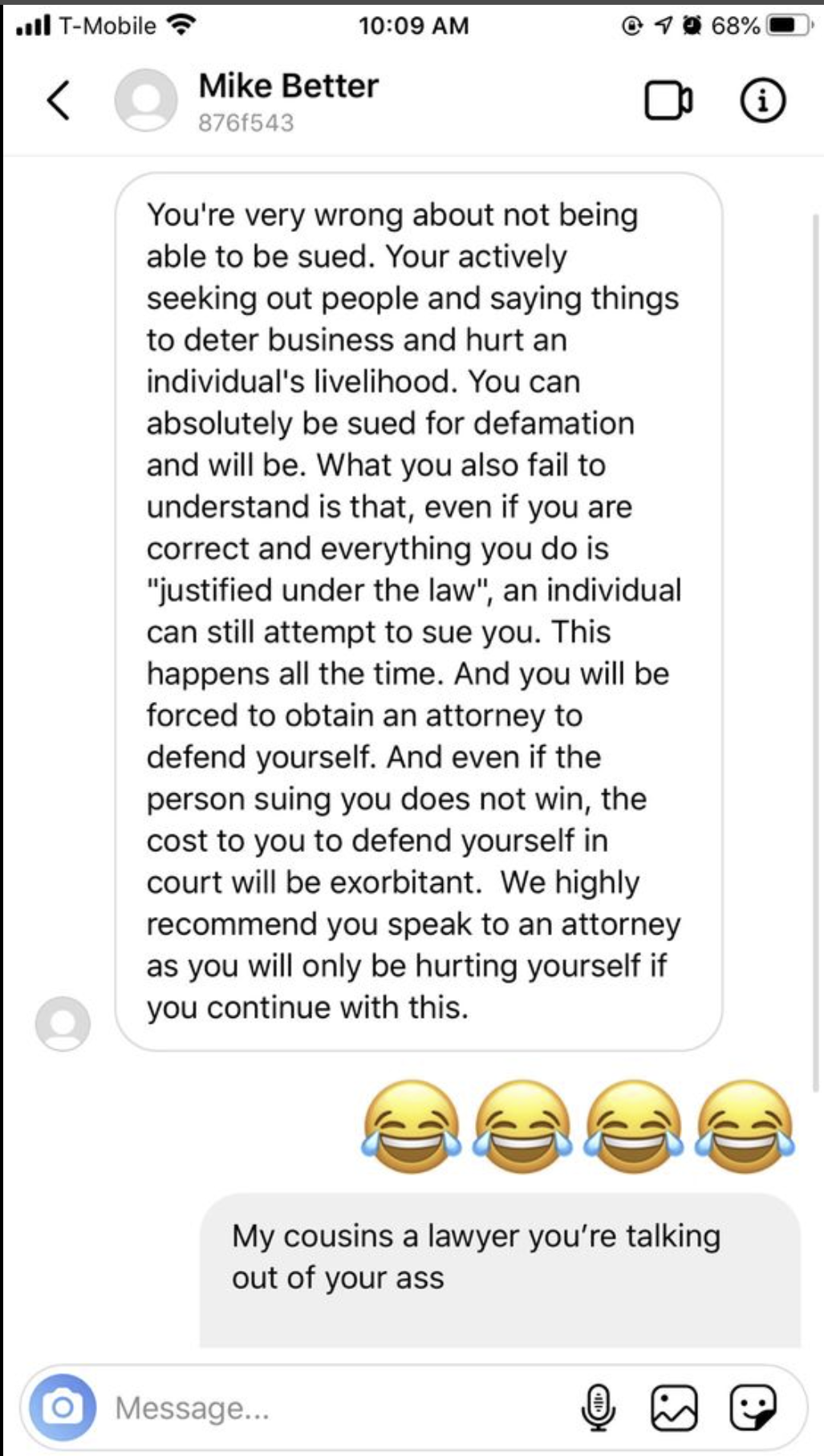Screen dimensions: 824x1456
Task: Open conversation info details
Action: [761, 101]
